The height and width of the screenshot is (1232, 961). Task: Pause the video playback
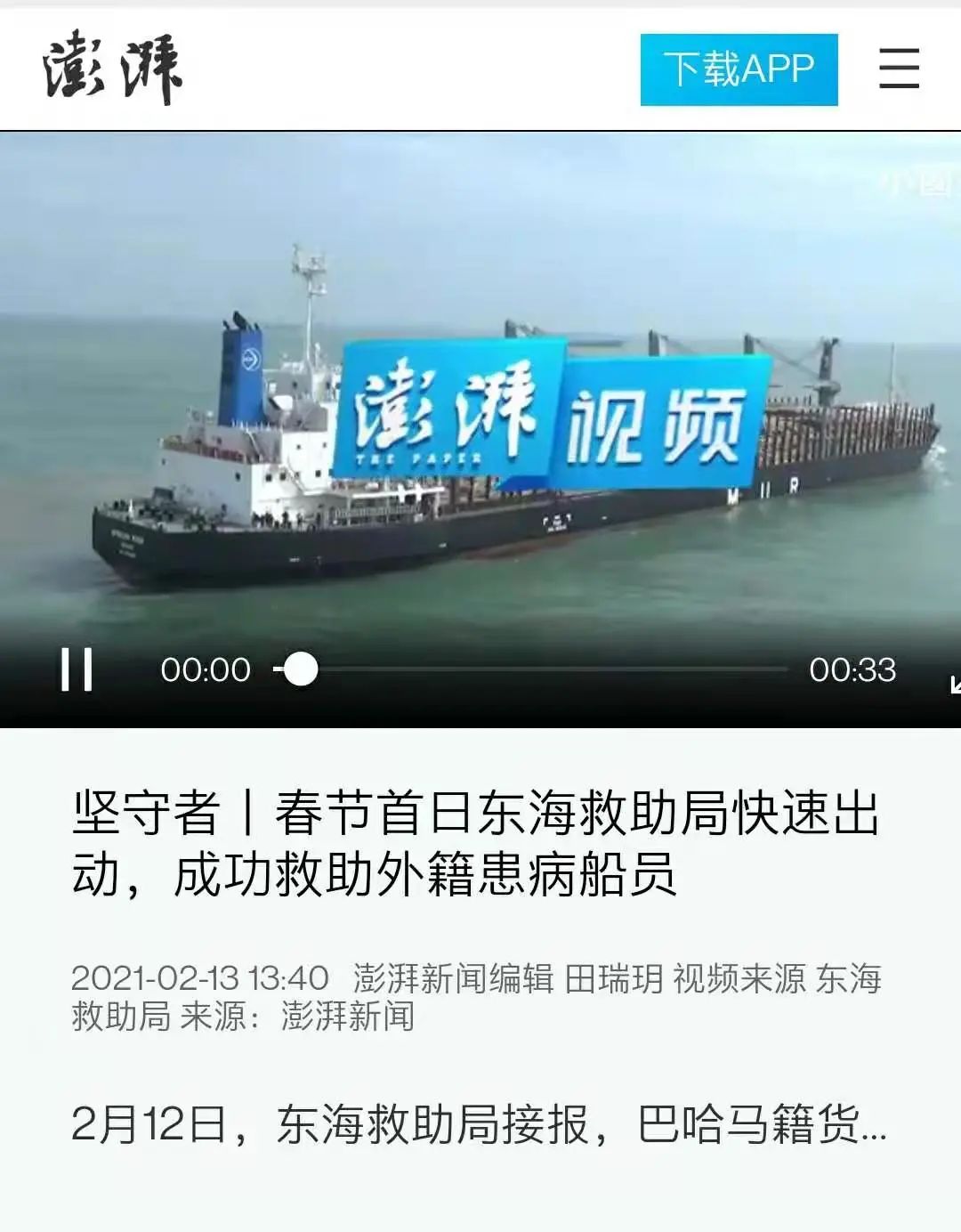click(77, 669)
